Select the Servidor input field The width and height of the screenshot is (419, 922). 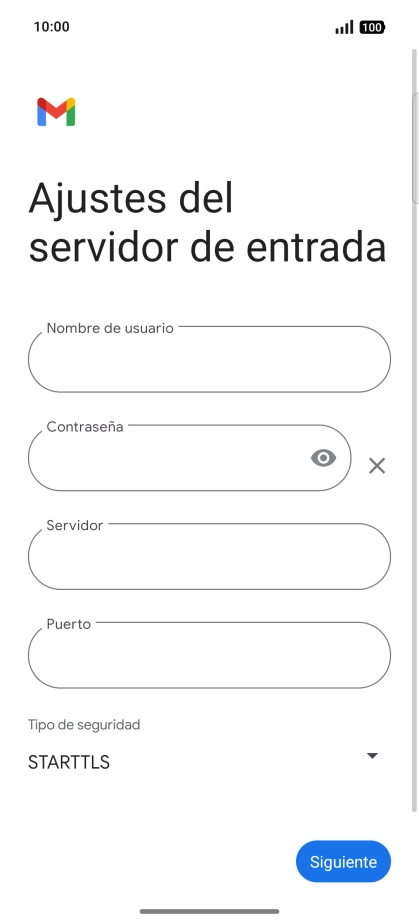209,557
